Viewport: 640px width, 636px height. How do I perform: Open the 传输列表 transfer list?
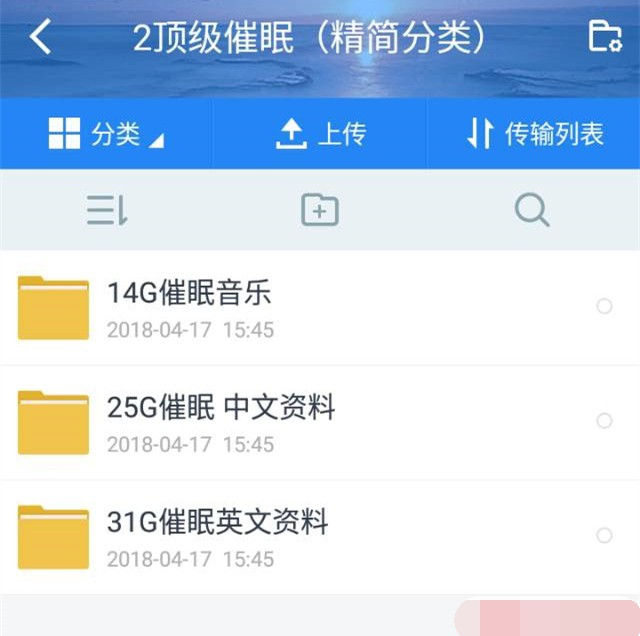click(535, 135)
